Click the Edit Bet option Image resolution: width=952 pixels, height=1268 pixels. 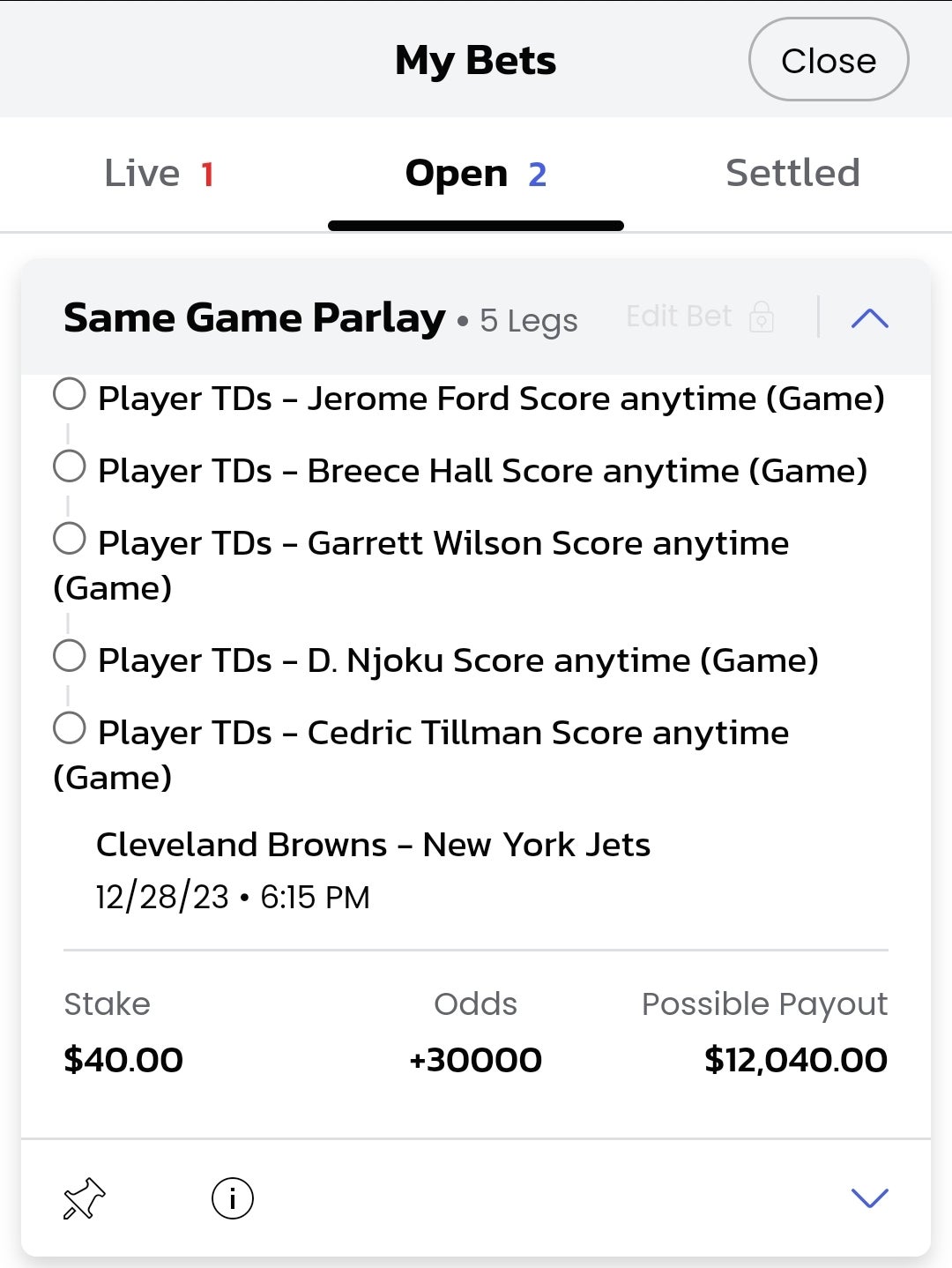tap(679, 316)
